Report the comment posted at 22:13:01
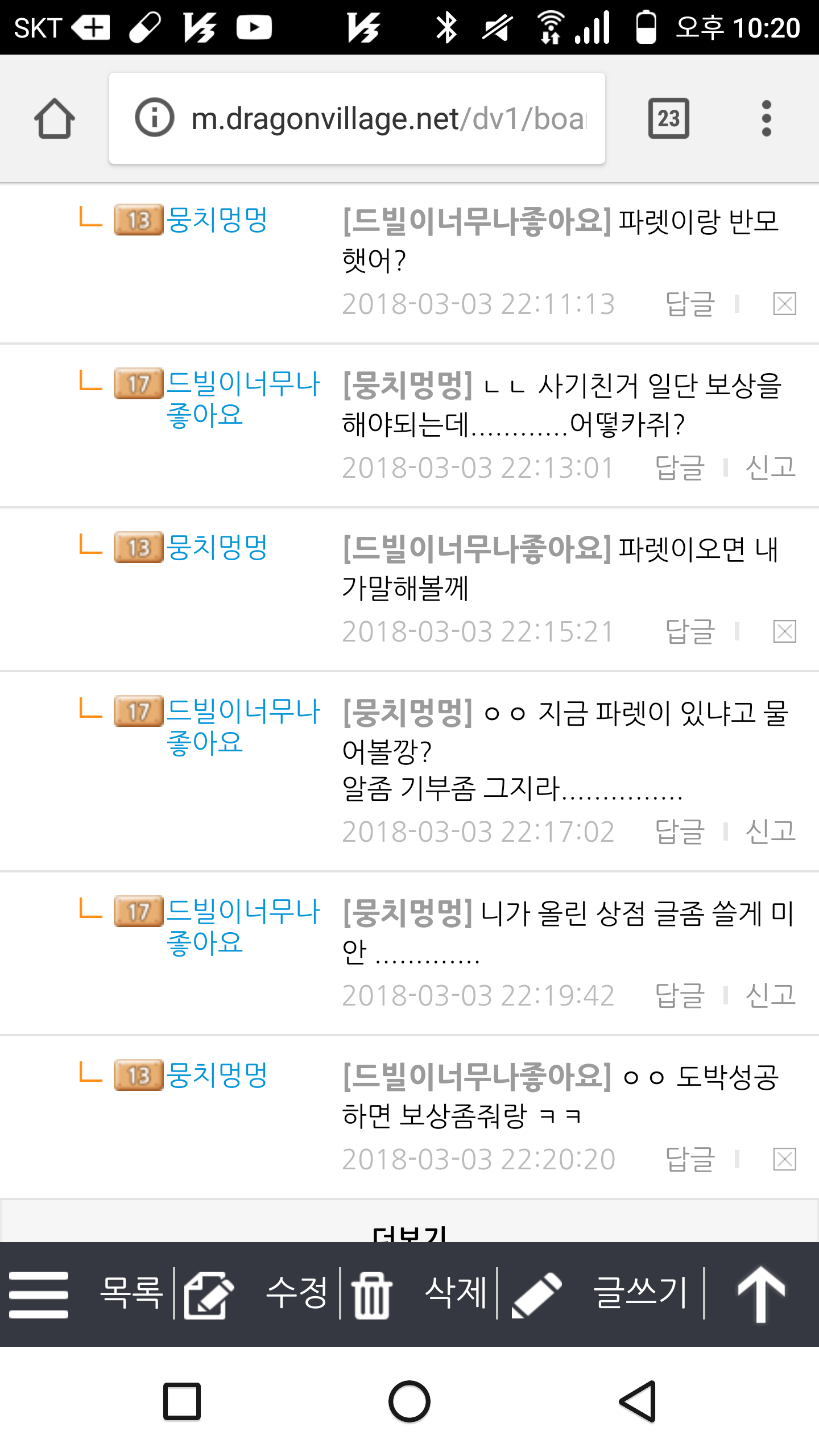 (x=770, y=468)
